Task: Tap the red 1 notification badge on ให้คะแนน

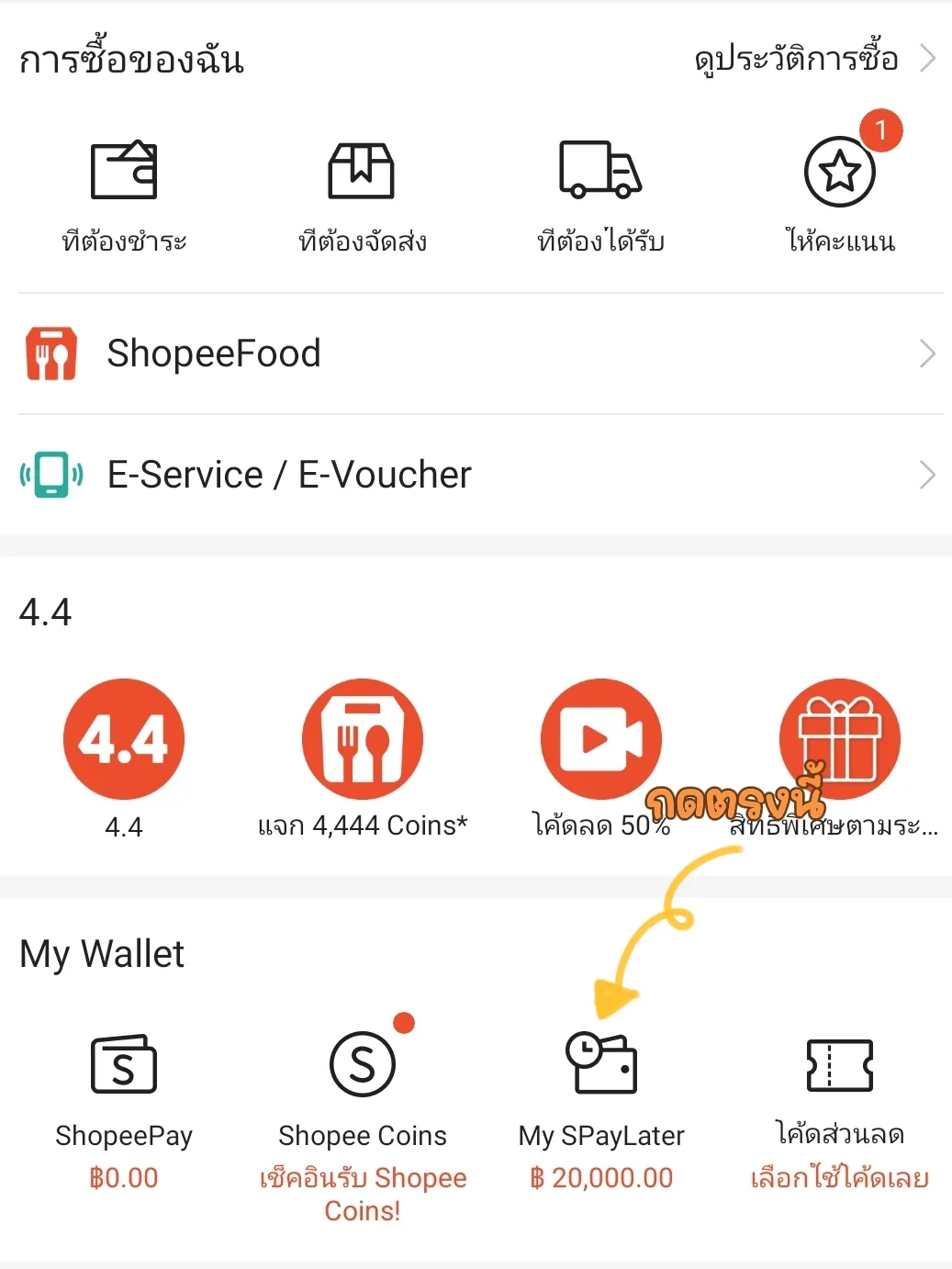Action: 880,131
